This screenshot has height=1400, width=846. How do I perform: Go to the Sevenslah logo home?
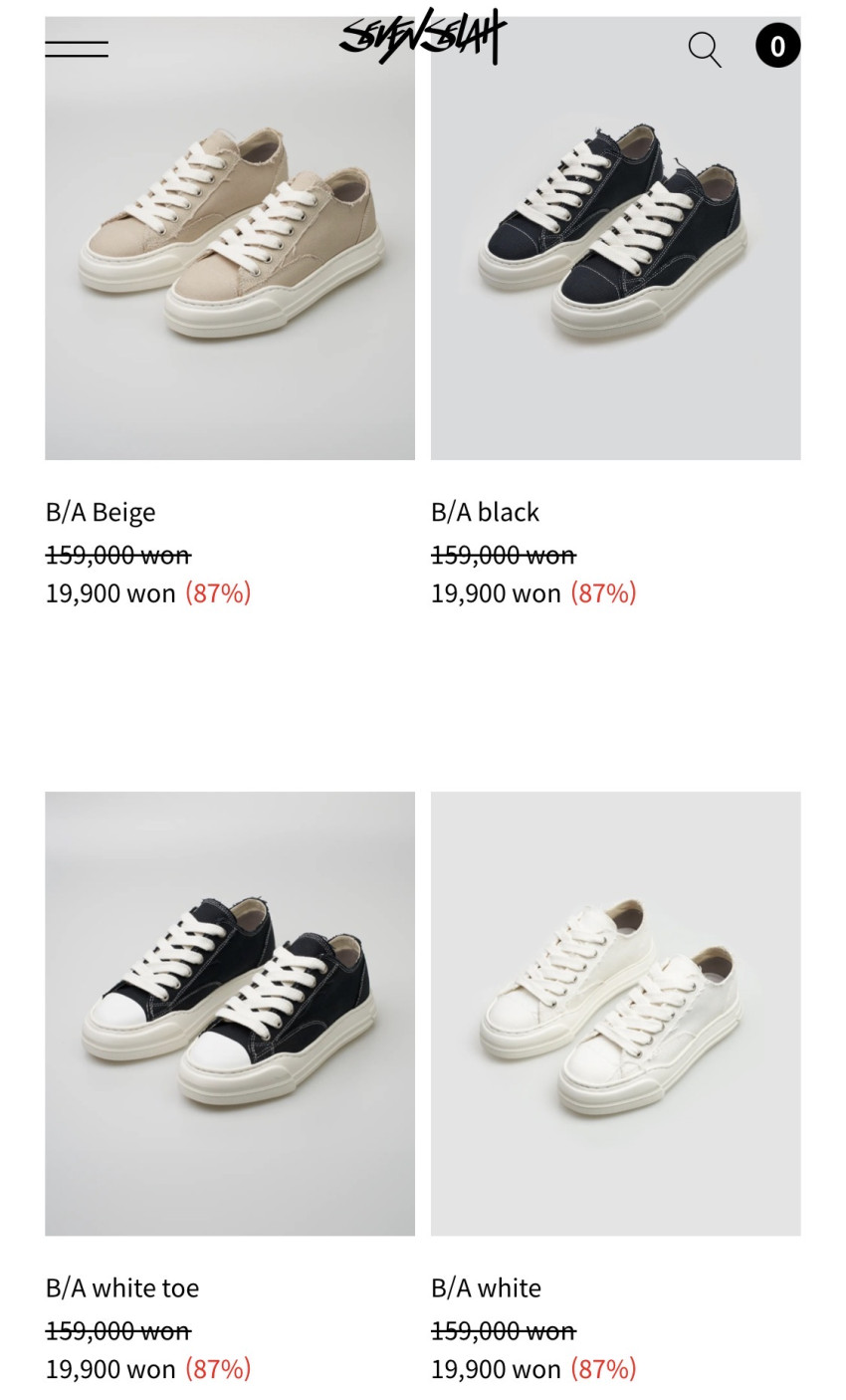[422, 38]
